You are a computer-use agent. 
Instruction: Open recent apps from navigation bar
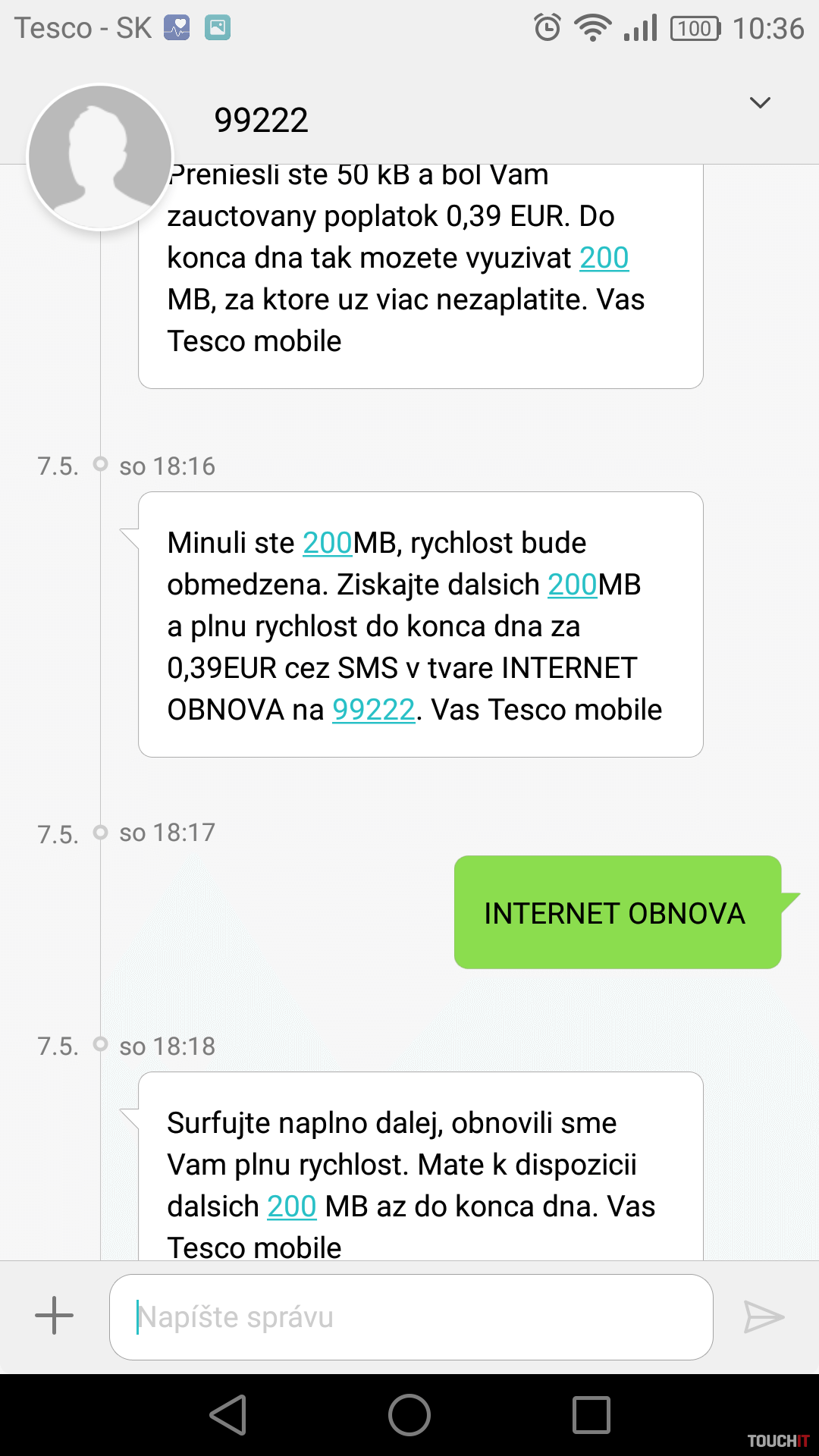pos(591,1415)
